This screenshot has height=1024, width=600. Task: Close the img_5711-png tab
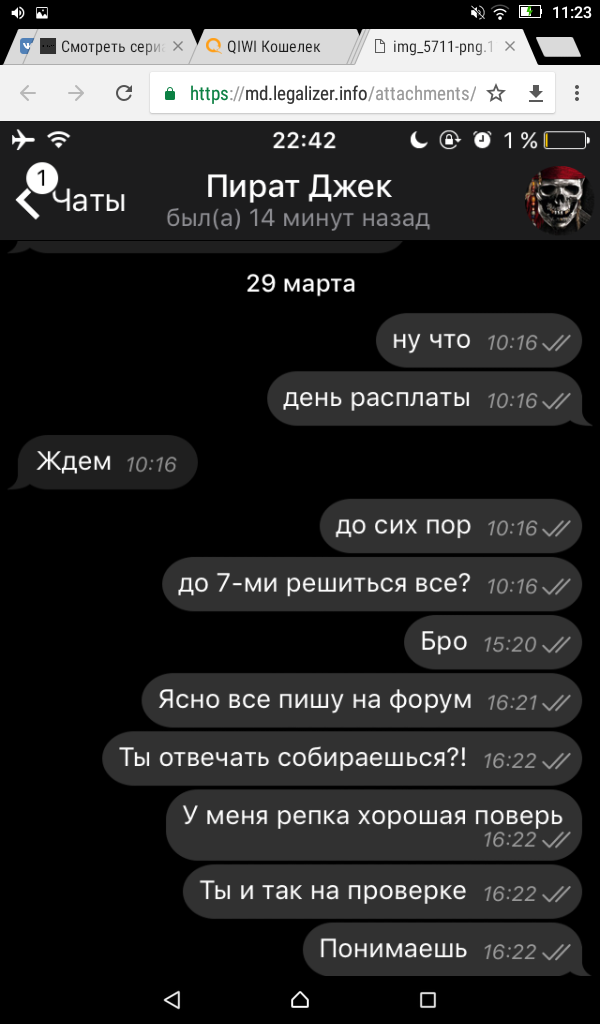click(510, 47)
